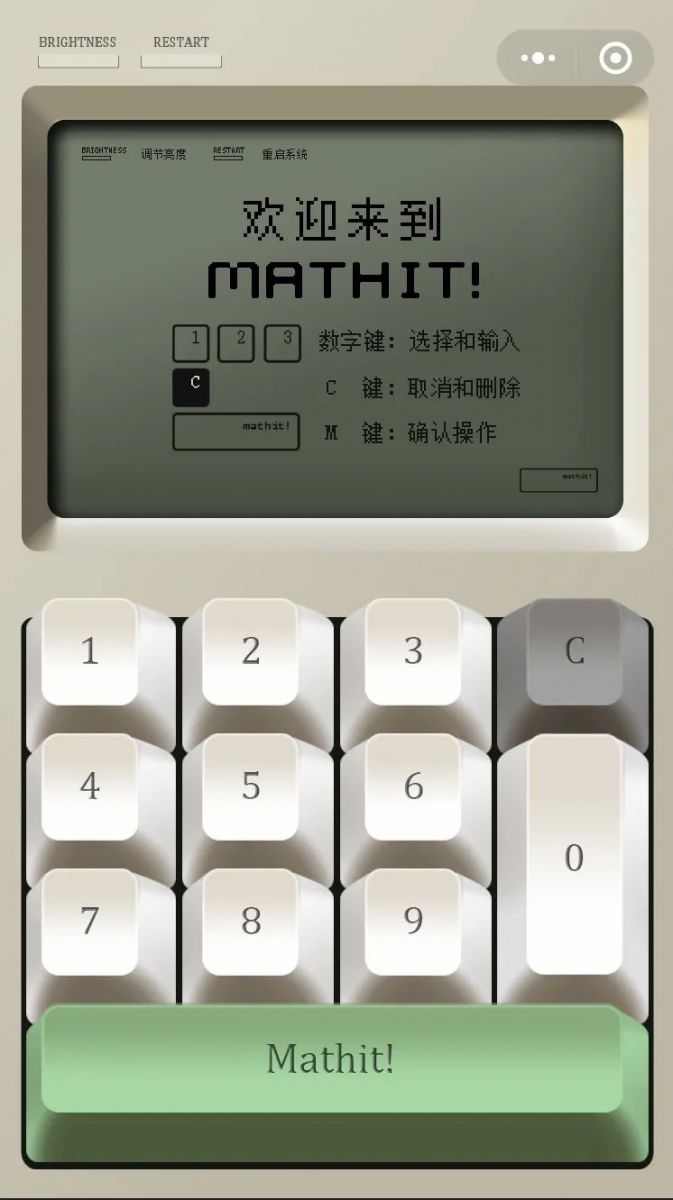The width and height of the screenshot is (673, 1200).
Task: Close the mini program via the circle icon
Action: [x=615, y=58]
